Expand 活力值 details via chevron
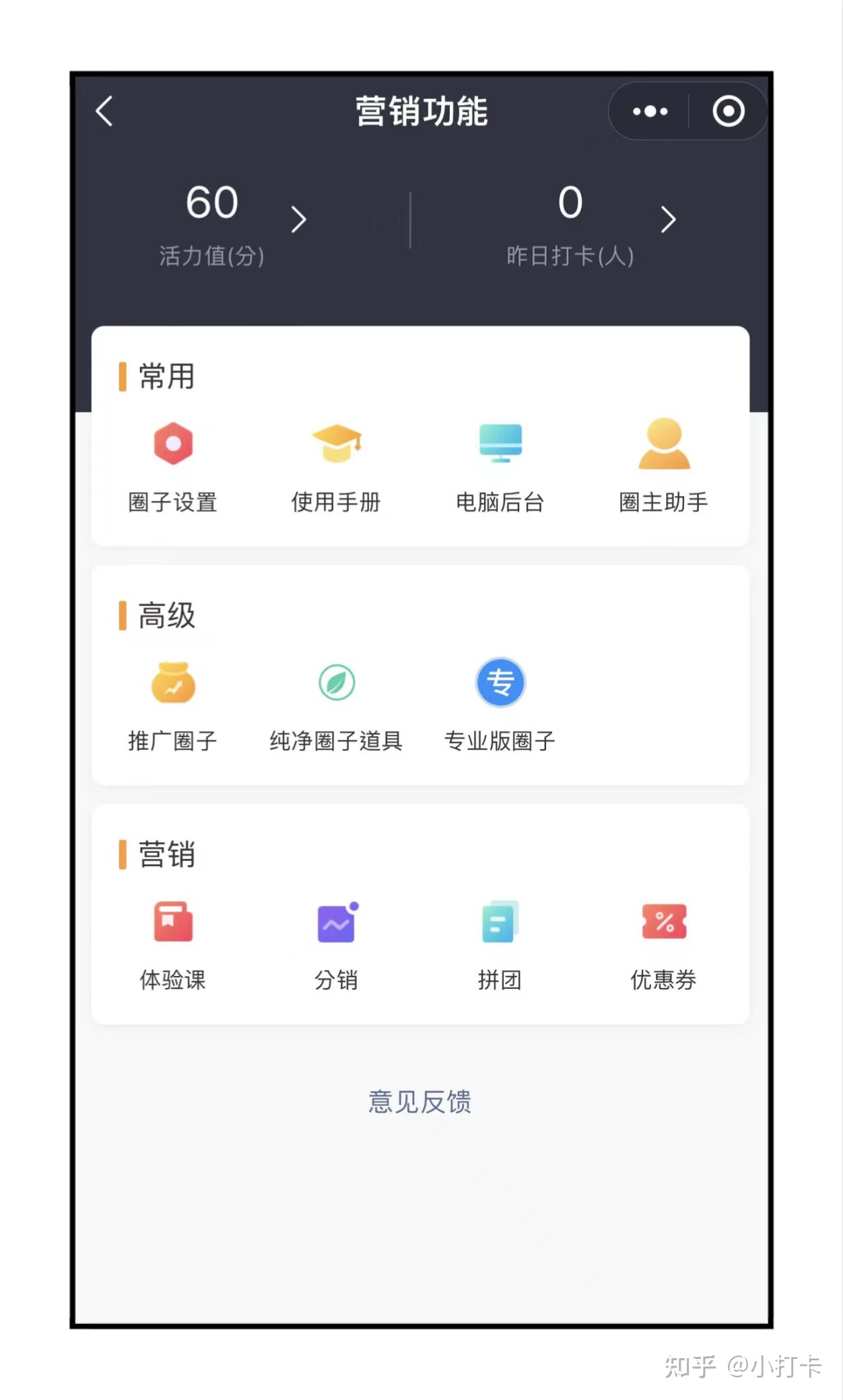Viewport: 843px width, 1400px height. pyautogui.click(x=300, y=219)
